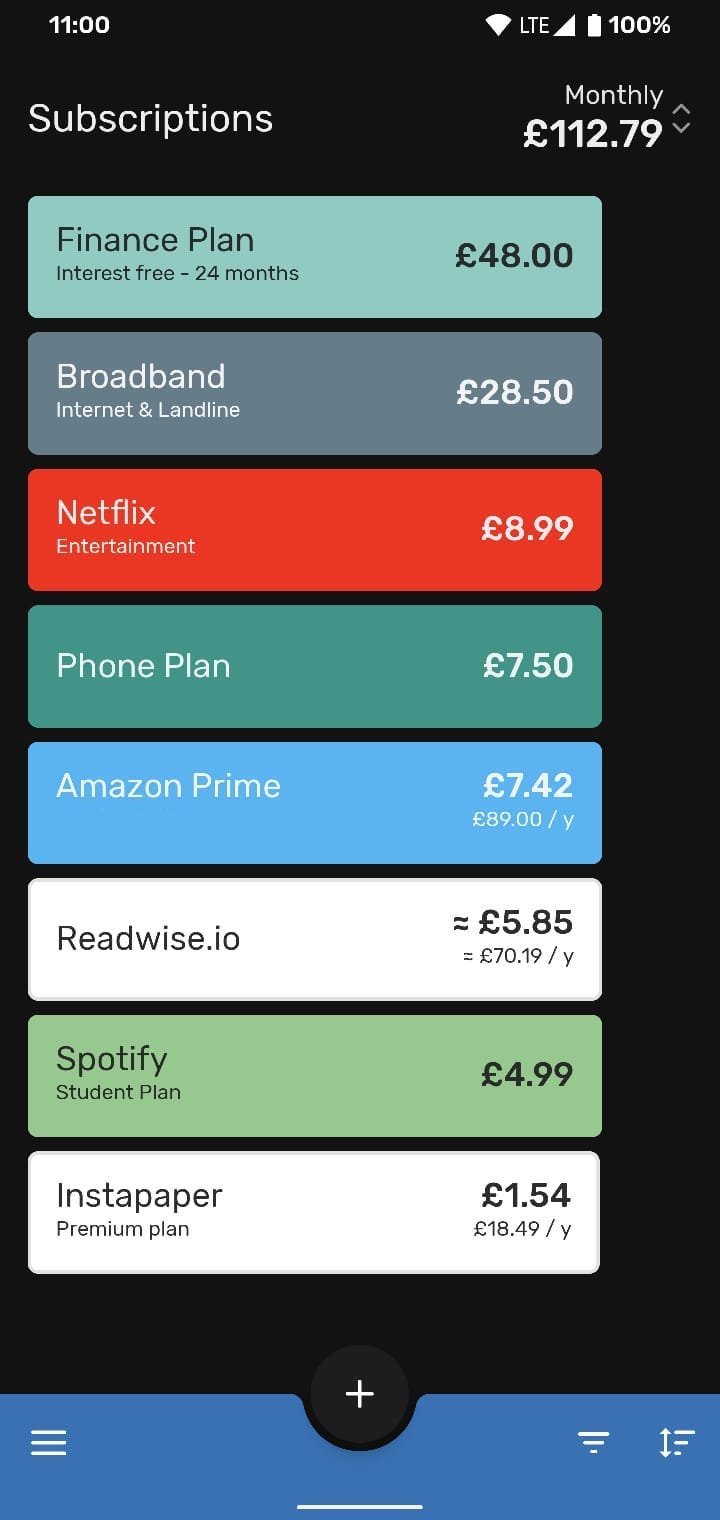The image size is (720, 1520).
Task: Open the Finance Plan subscription
Action: coord(315,257)
